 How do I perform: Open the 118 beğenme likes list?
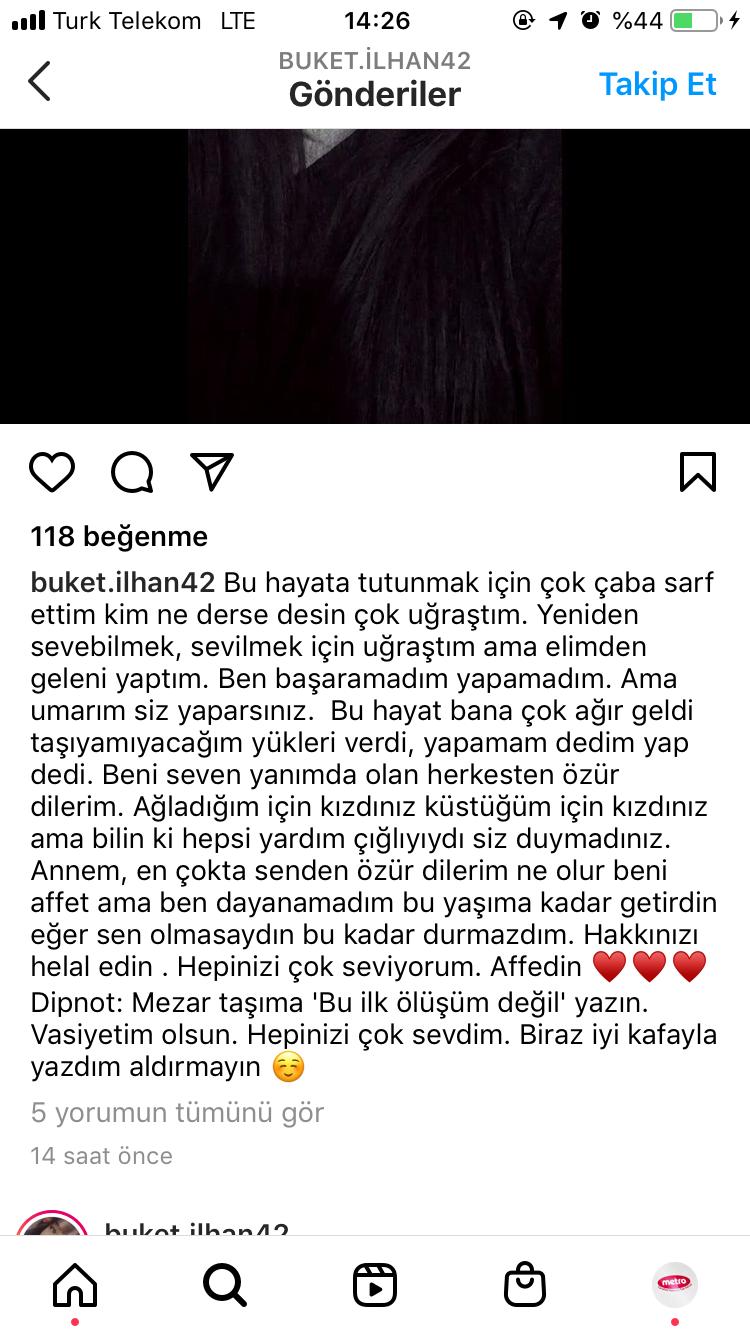119,537
